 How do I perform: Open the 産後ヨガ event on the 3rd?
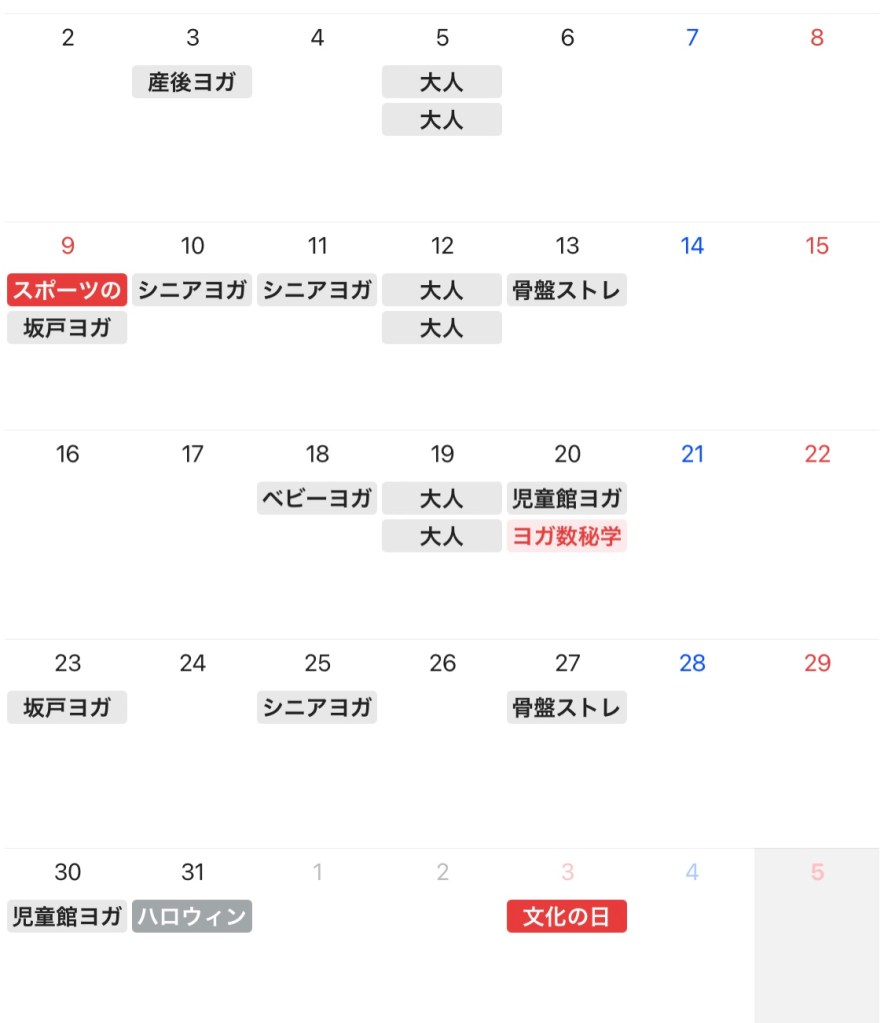pos(192,82)
